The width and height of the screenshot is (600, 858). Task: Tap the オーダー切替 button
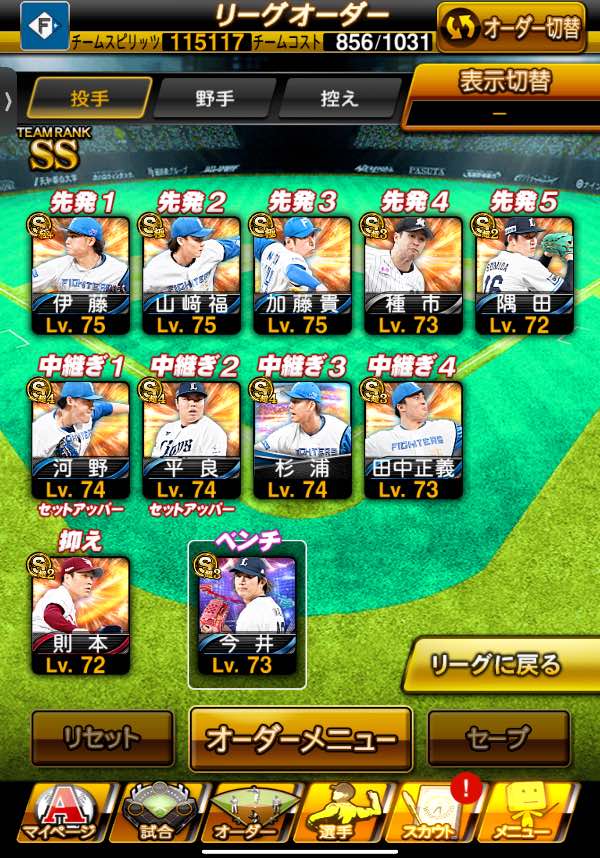pos(511,27)
